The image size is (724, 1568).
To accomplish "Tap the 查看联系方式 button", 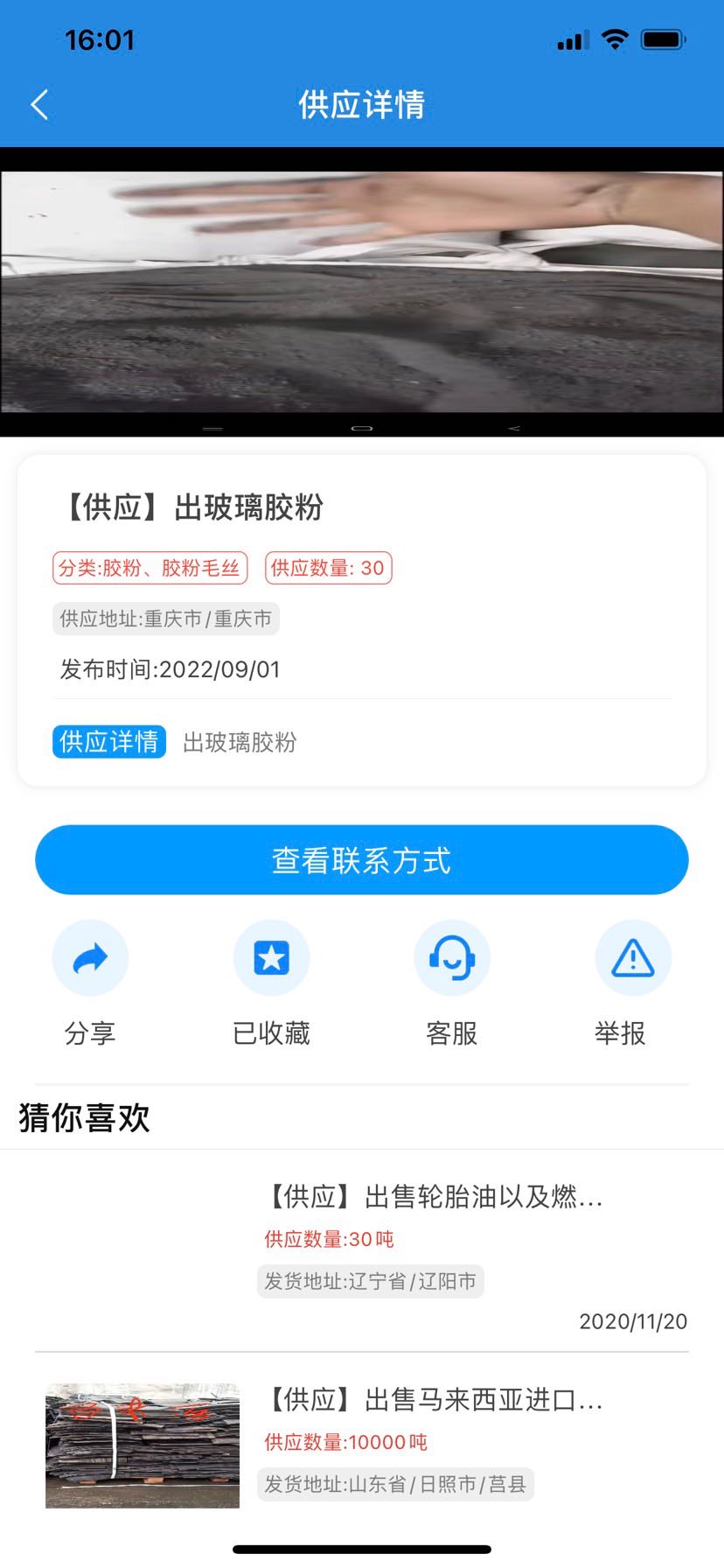I will coord(362,860).
